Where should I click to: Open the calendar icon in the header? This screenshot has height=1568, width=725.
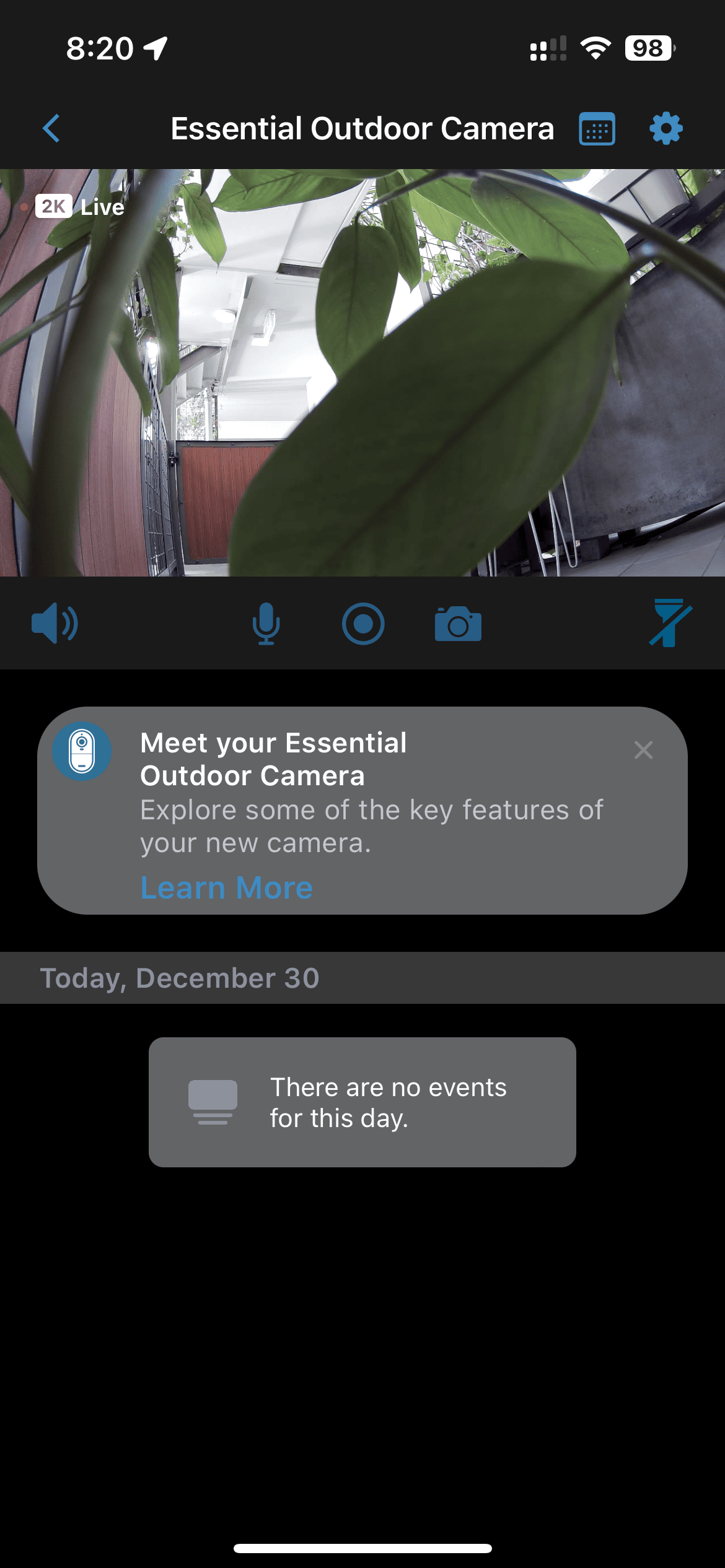[x=597, y=129]
